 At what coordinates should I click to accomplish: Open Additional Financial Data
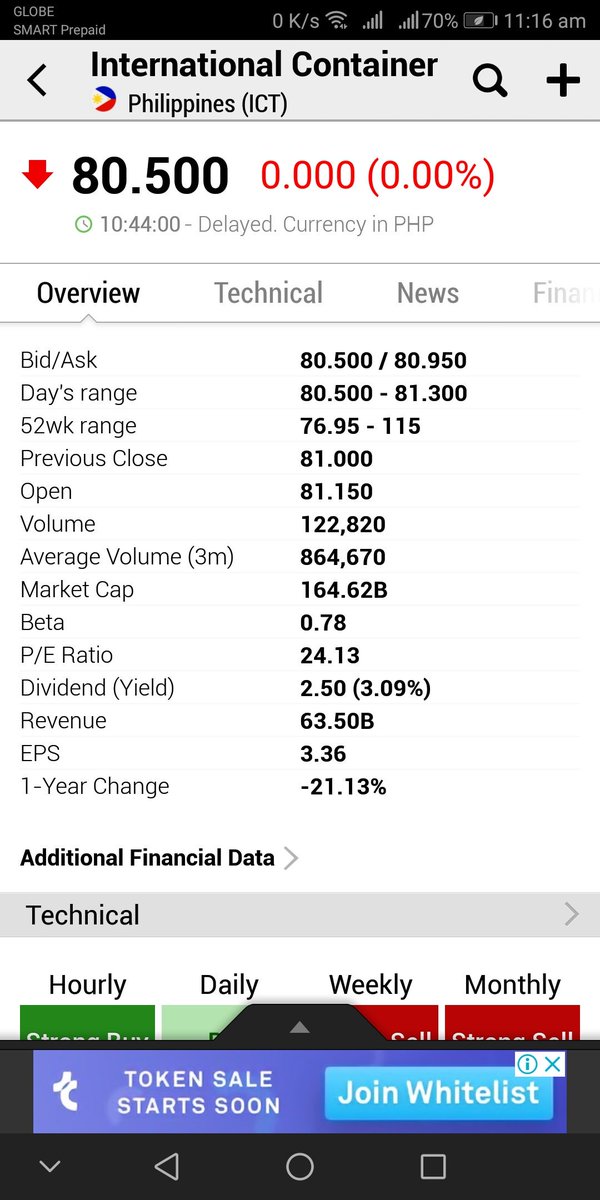[159, 858]
